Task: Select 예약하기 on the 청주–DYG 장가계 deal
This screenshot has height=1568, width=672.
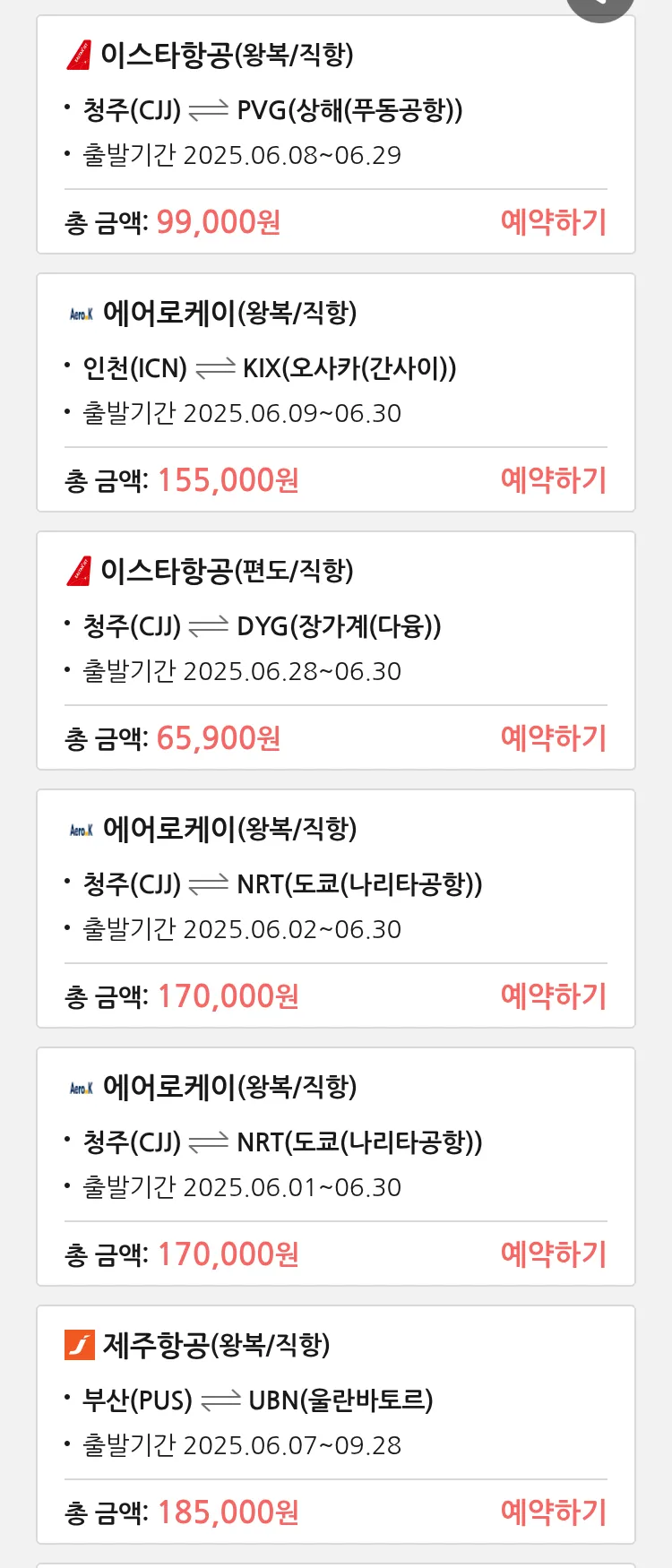Action: click(553, 737)
